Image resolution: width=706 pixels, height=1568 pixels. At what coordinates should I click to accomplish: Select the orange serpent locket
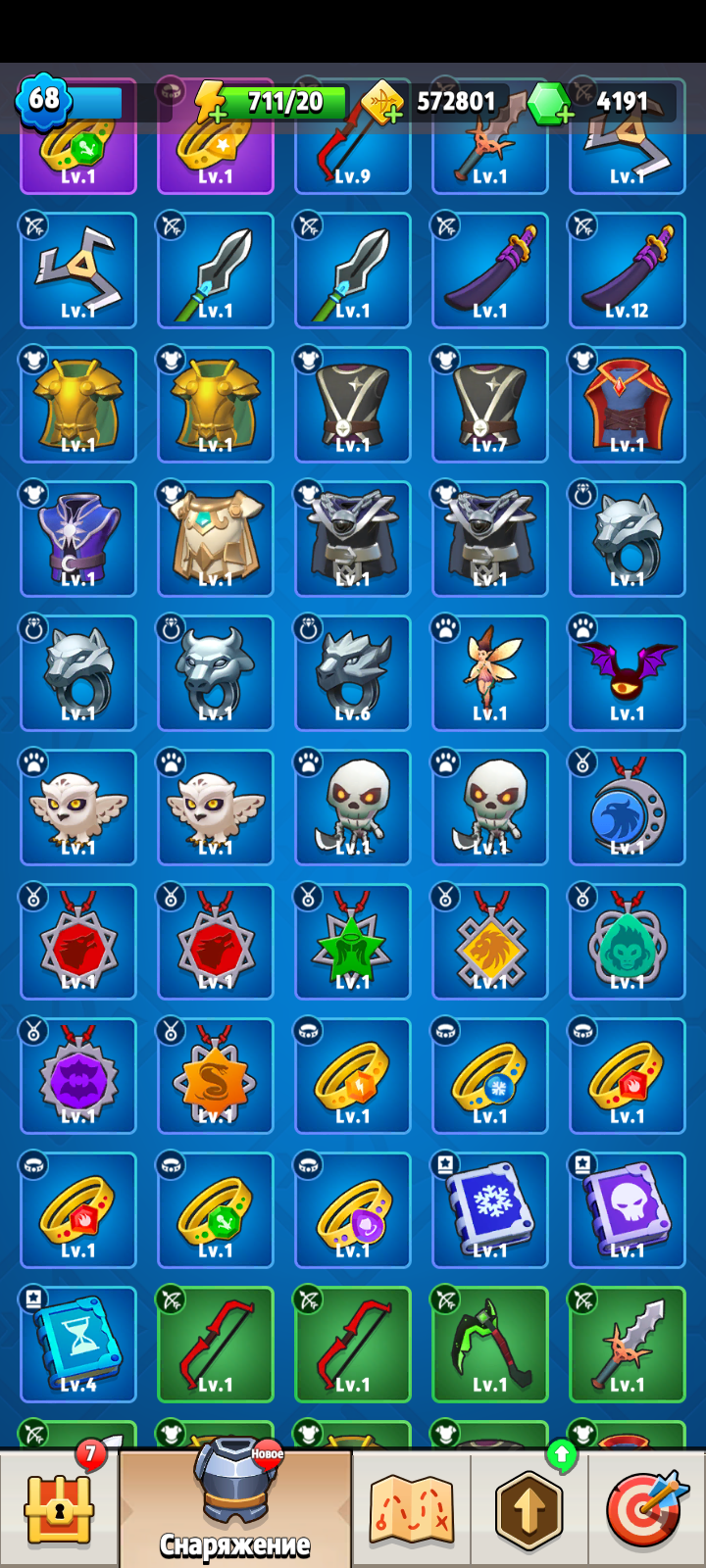pos(216,1076)
